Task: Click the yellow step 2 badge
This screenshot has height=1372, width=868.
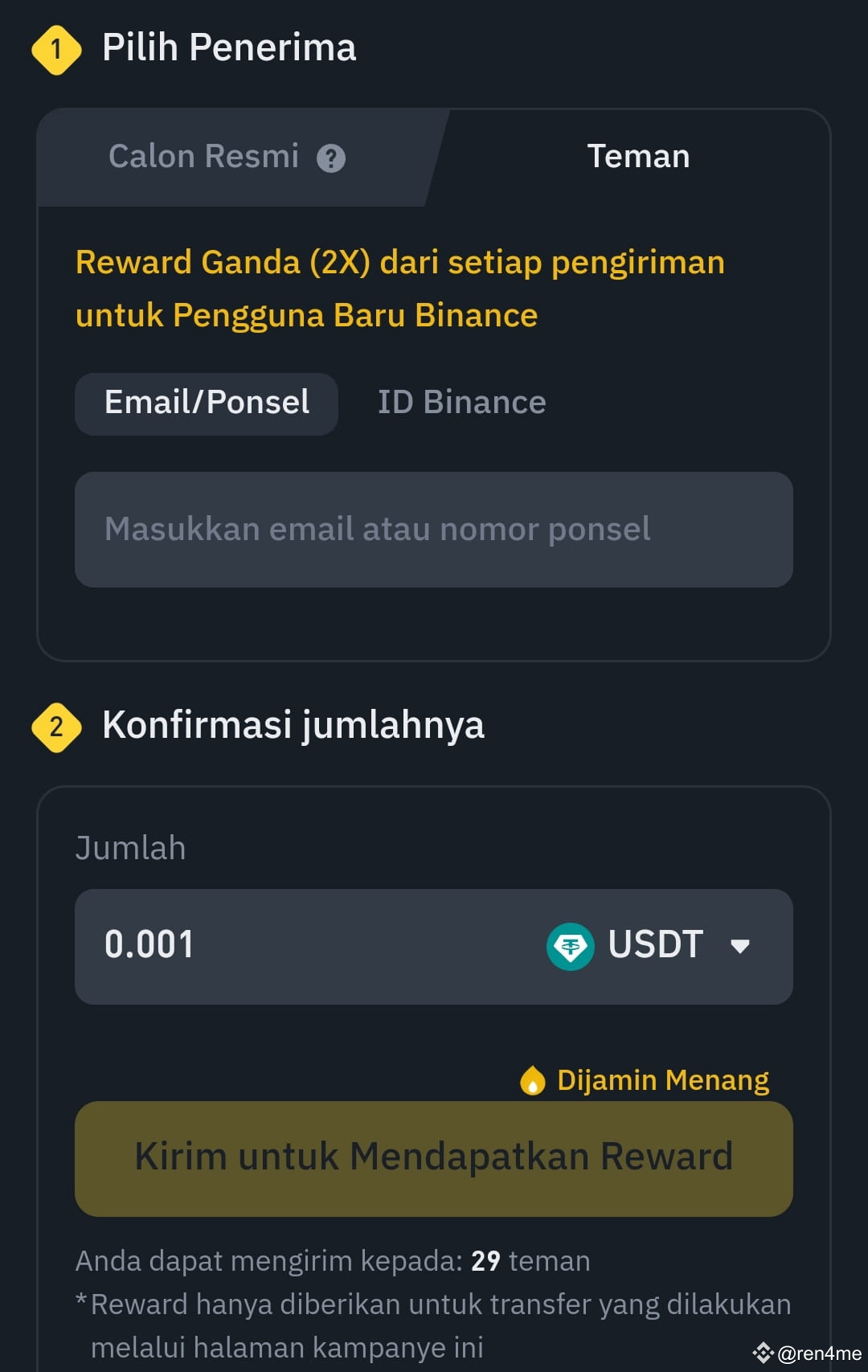Action: 55,726
